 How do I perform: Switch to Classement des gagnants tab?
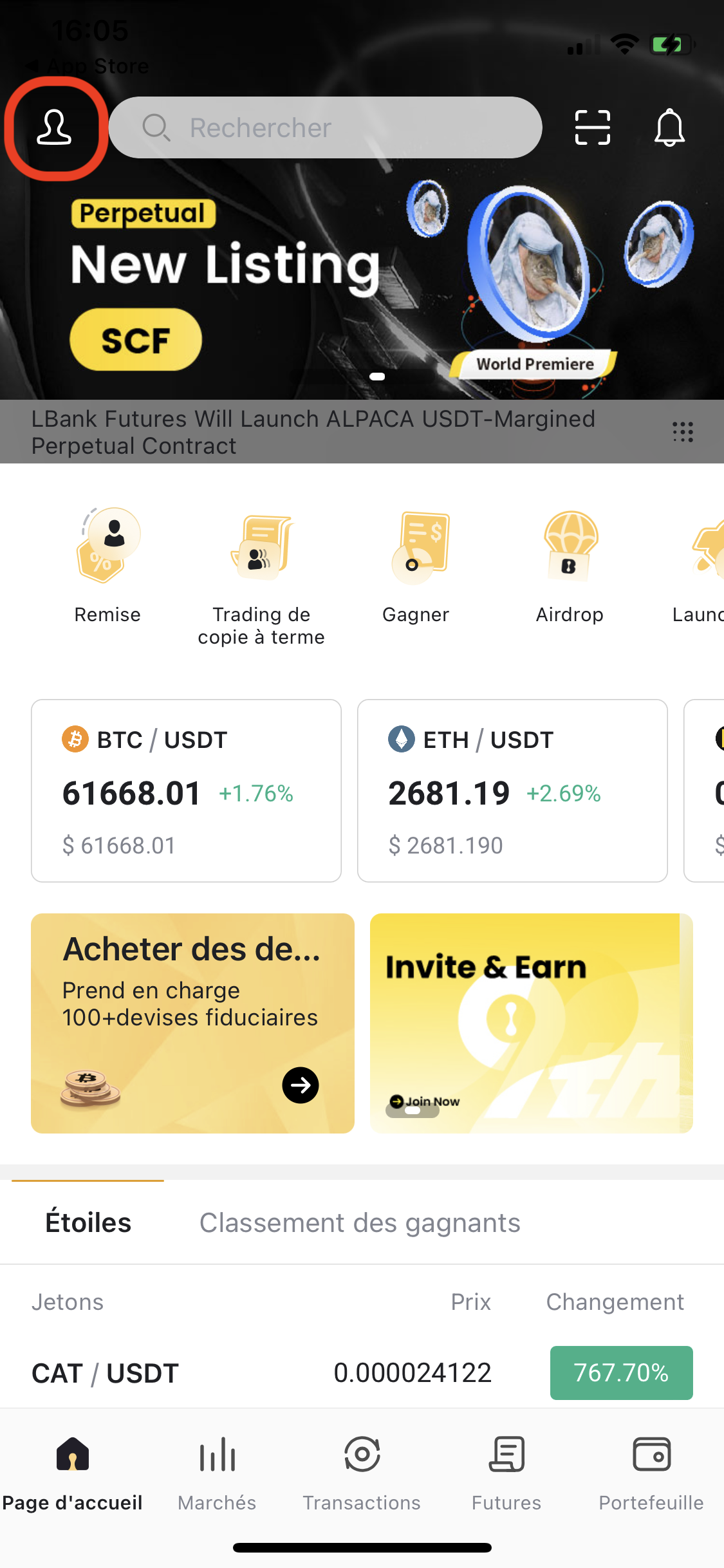[x=360, y=1223]
